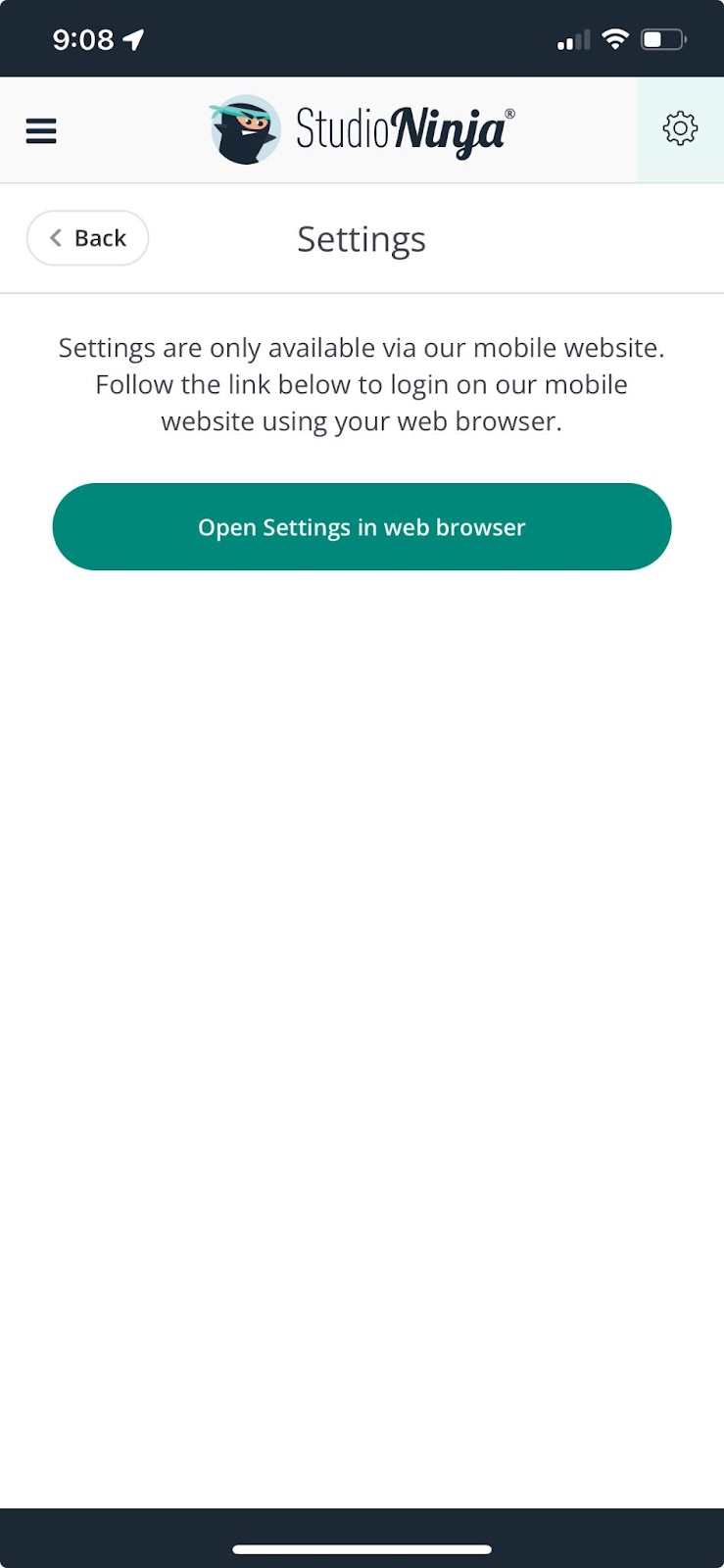
Task: Open Settings in web browser
Action: pos(362,526)
